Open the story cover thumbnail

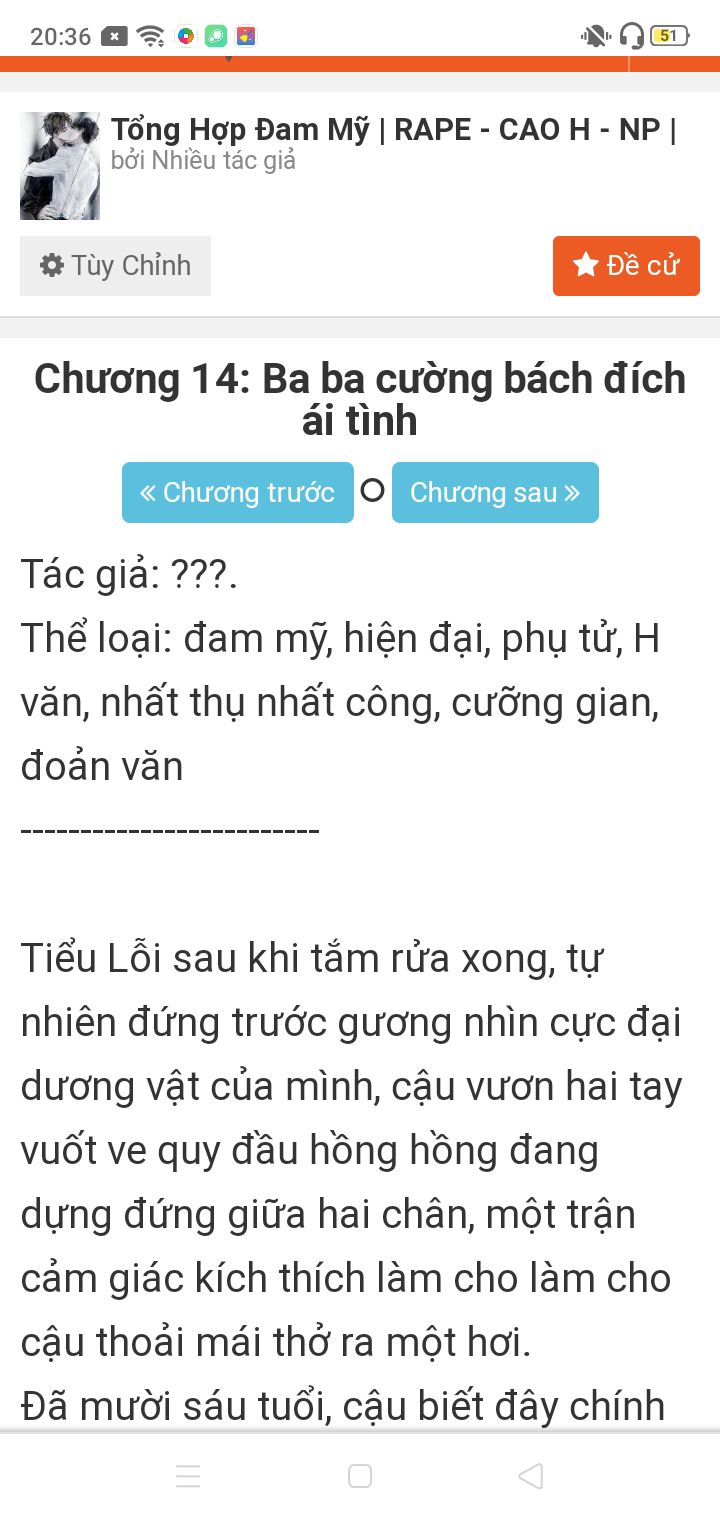(x=60, y=166)
